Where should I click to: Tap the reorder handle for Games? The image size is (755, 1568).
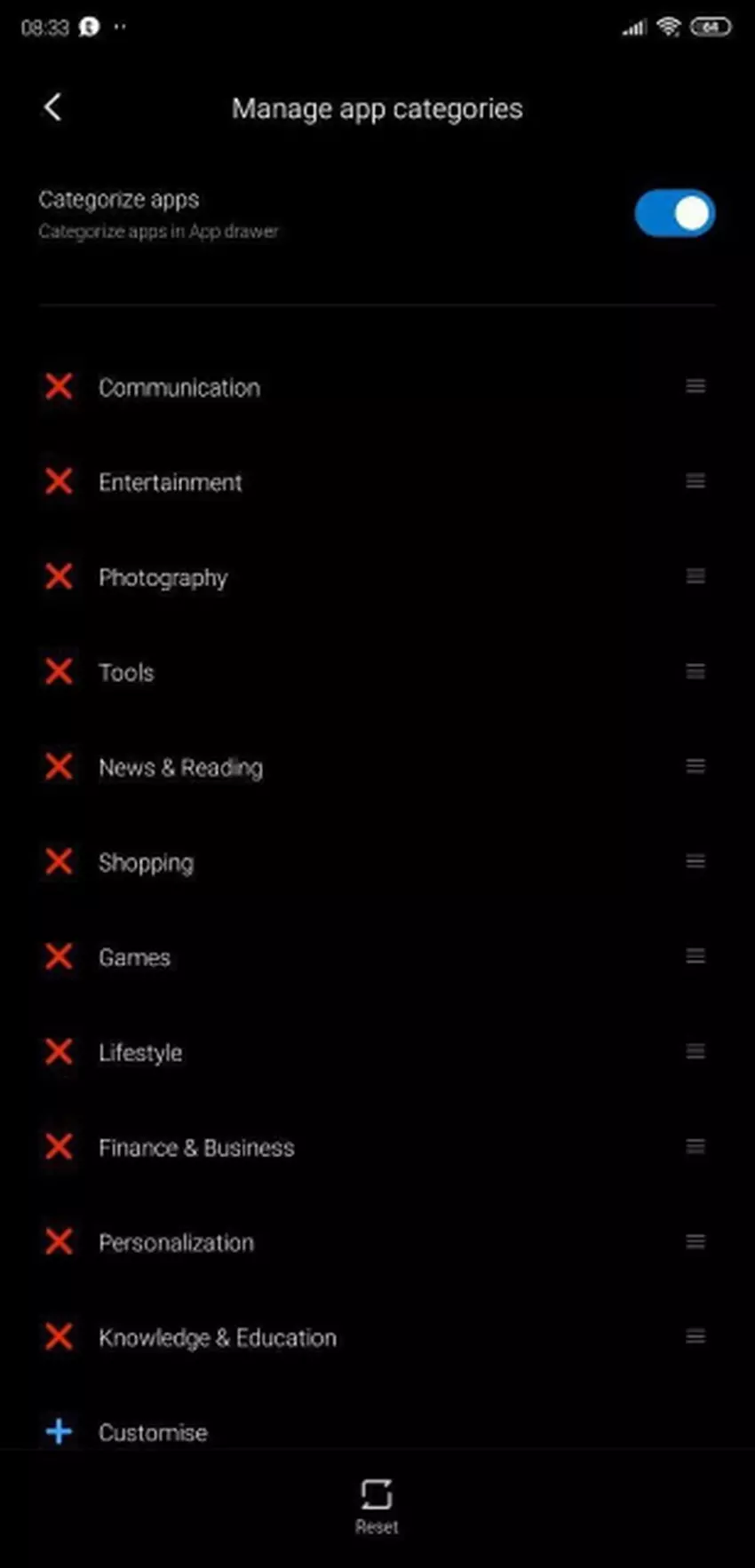[x=695, y=956]
